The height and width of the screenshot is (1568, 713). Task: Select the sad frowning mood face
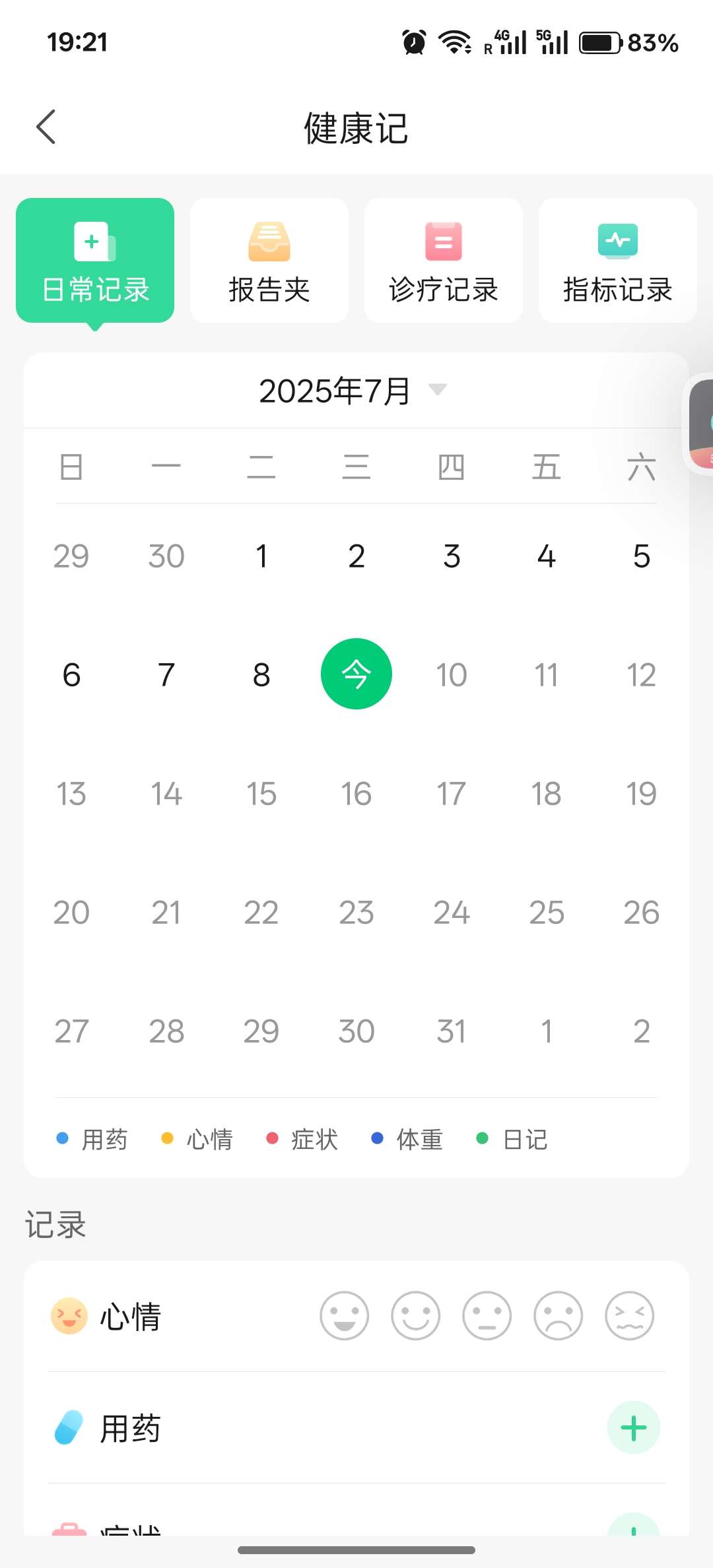558,1315
